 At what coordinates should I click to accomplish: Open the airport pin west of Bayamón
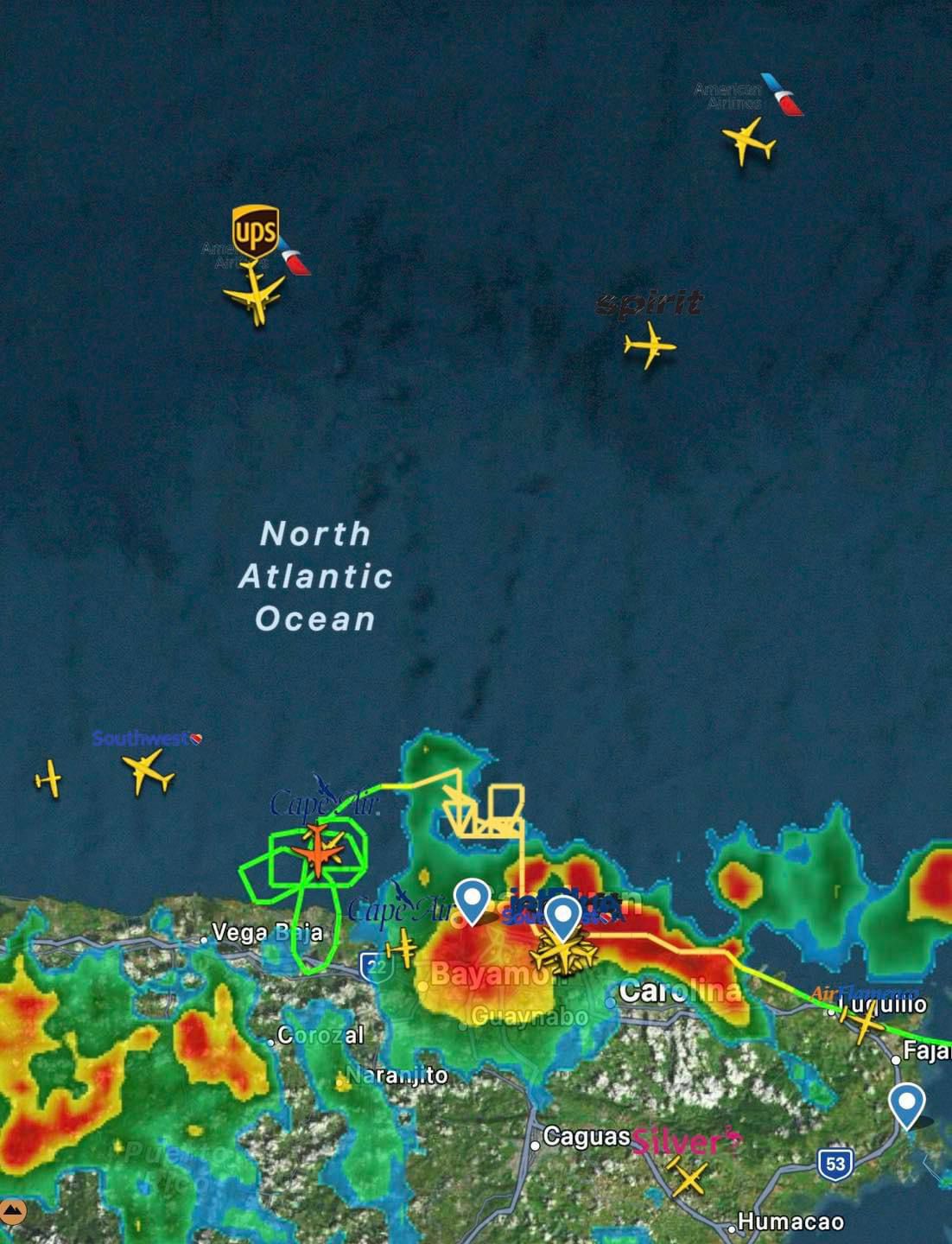[472, 898]
